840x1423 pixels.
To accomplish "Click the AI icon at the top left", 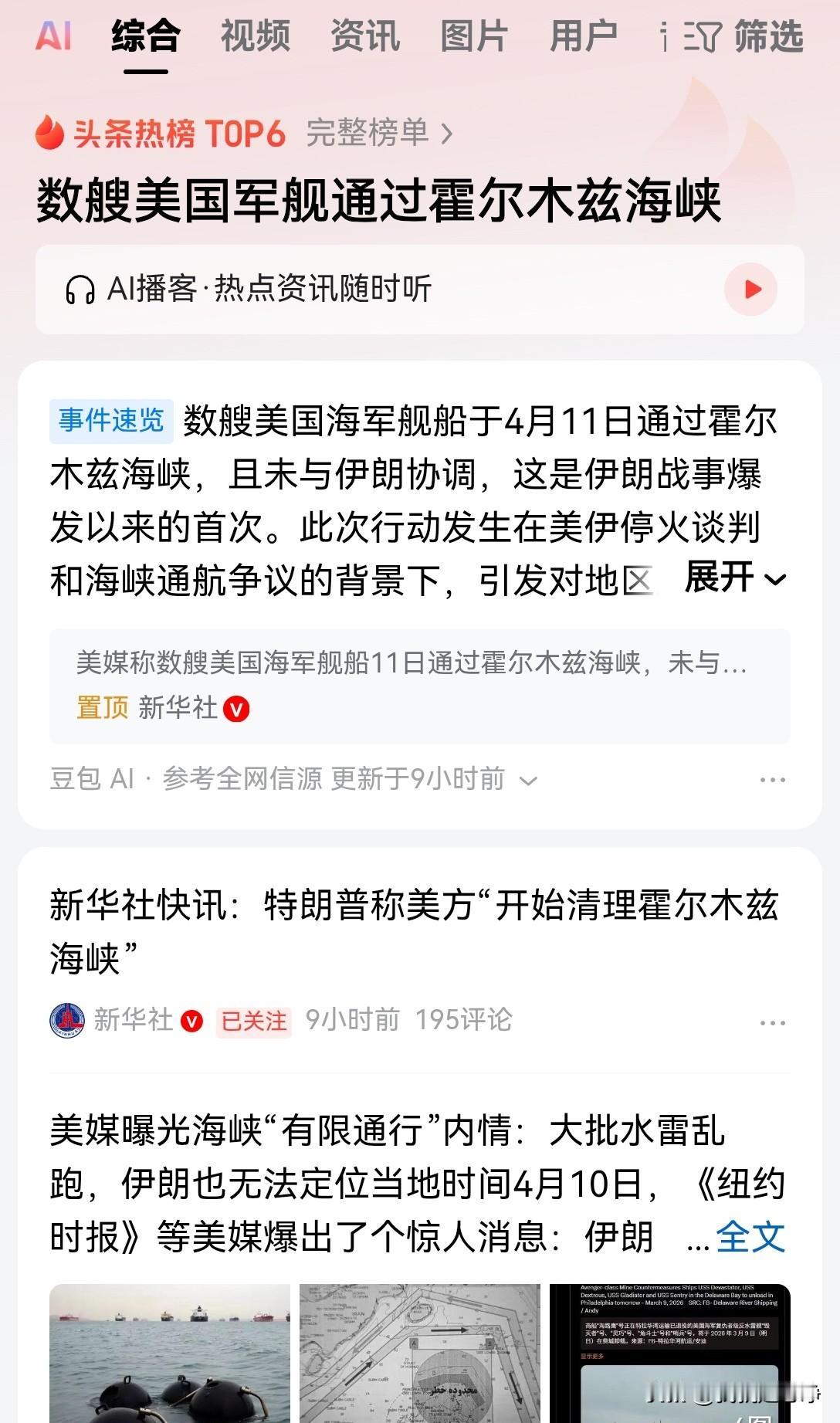I will 56,37.
